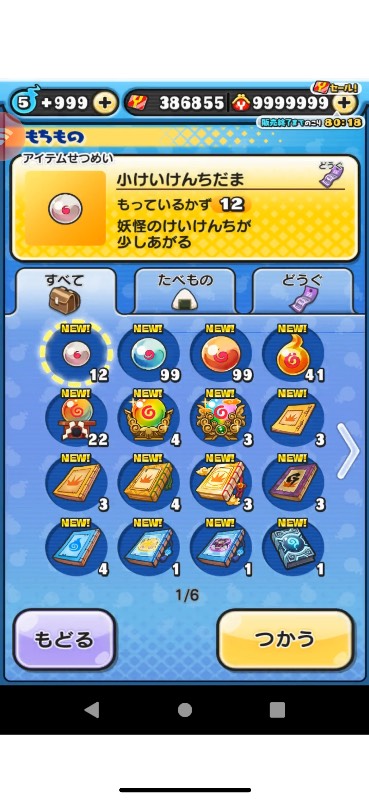Select the blue orb item with 99
Viewport: 369px width, 800px height.
[x=149, y=353]
